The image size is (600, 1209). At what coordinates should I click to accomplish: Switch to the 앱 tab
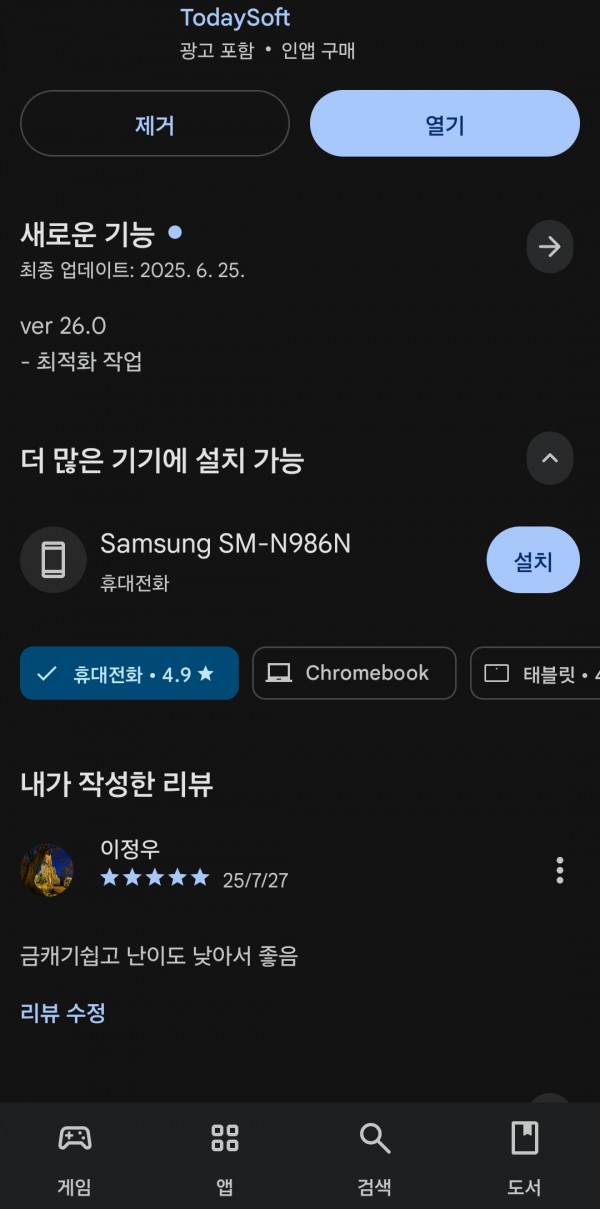point(225,1157)
